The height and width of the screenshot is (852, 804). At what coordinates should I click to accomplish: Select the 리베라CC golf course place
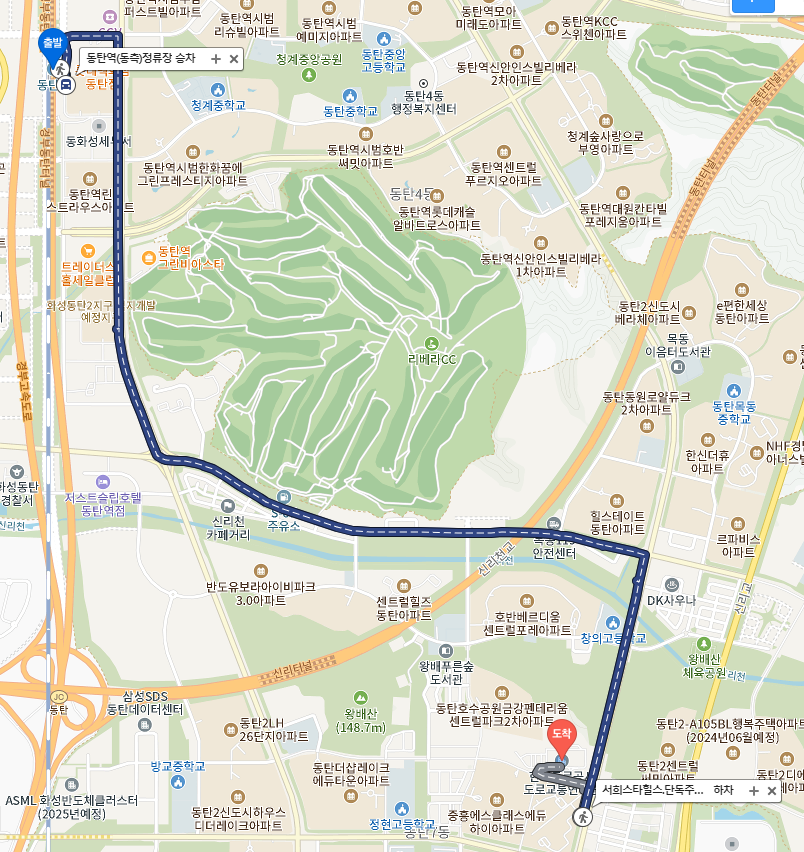click(x=432, y=358)
